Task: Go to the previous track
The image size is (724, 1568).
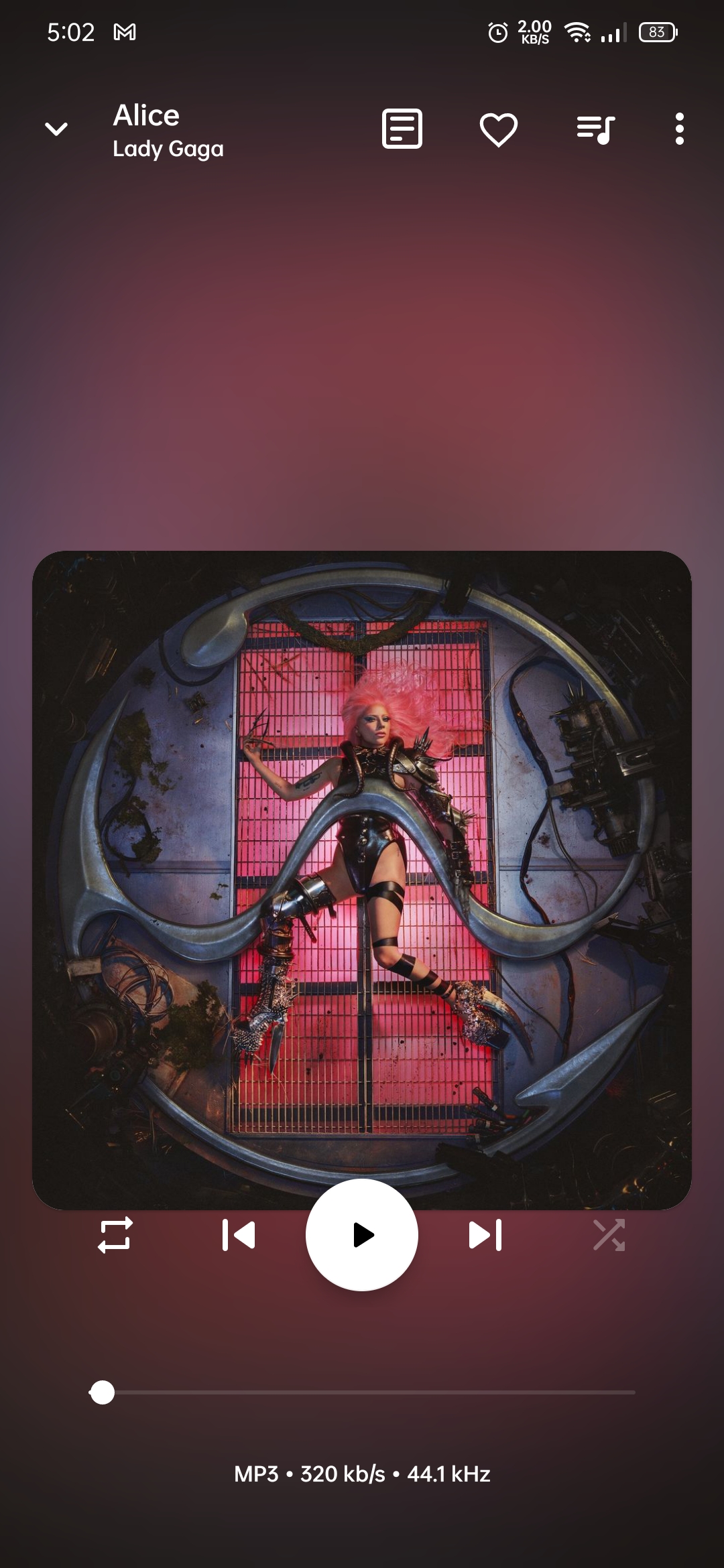Action: [x=239, y=1236]
